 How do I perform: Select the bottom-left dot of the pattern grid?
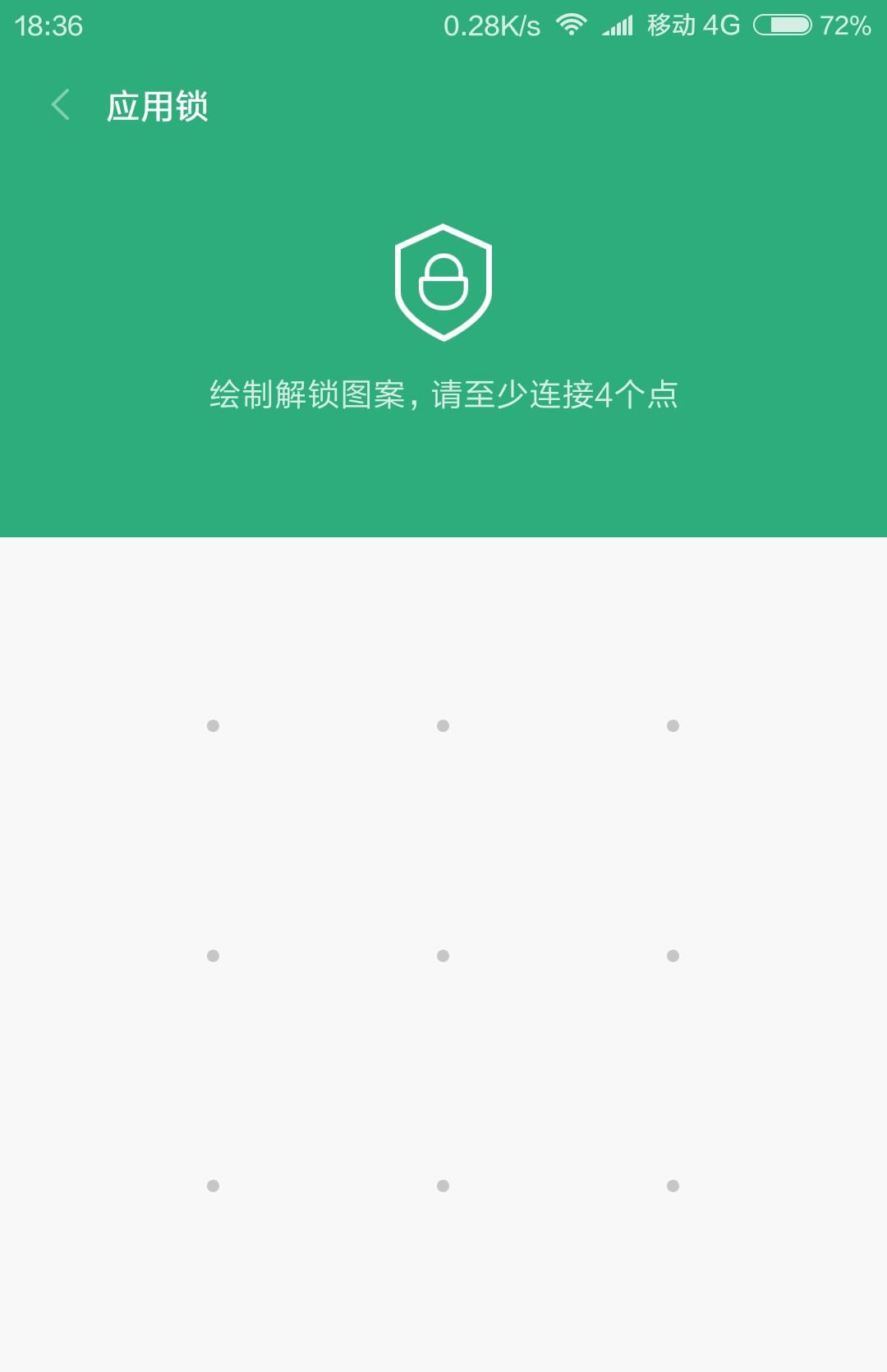[213, 1186]
